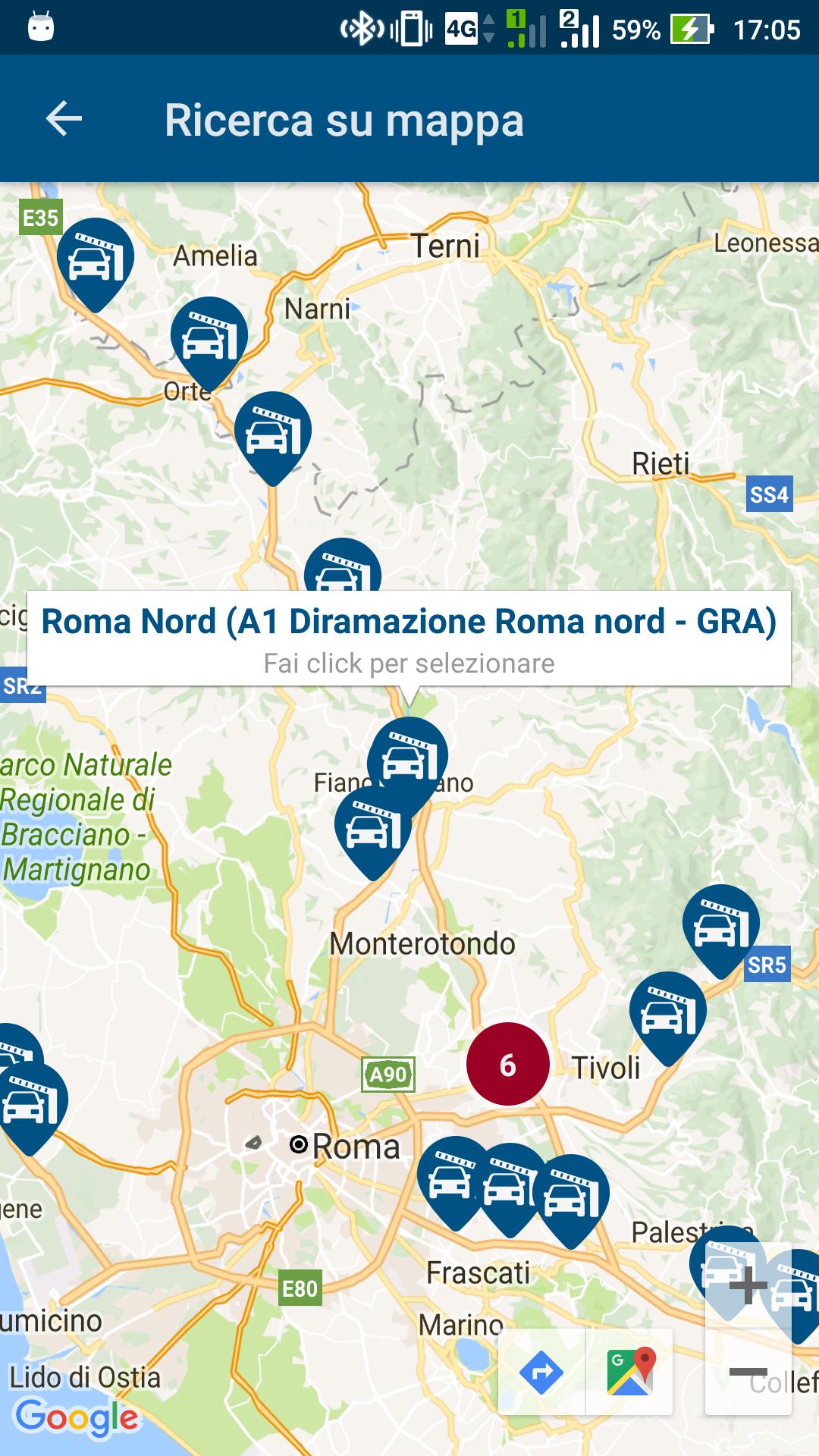819x1456 pixels.
Task: Open location in Google Maps app
Action: click(x=630, y=1372)
